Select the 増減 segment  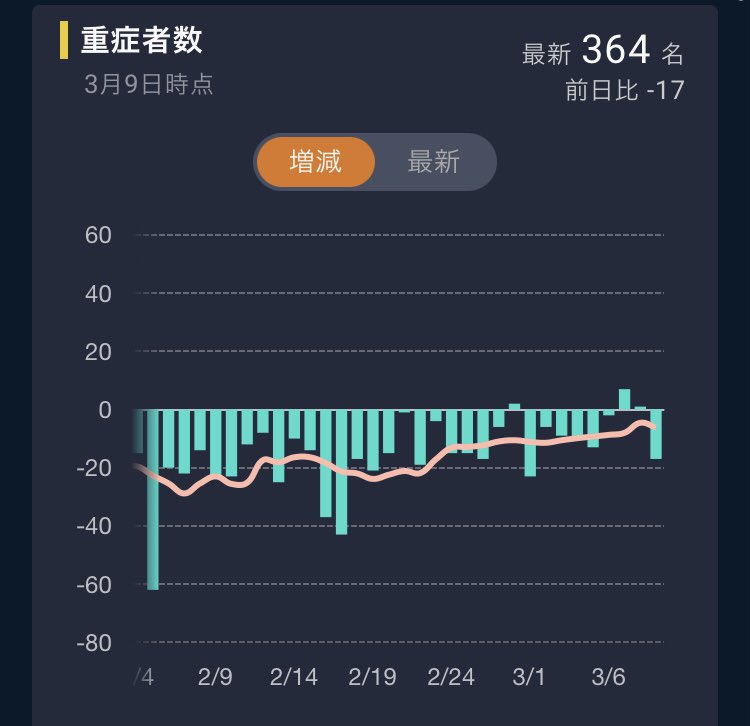[x=315, y=162]
